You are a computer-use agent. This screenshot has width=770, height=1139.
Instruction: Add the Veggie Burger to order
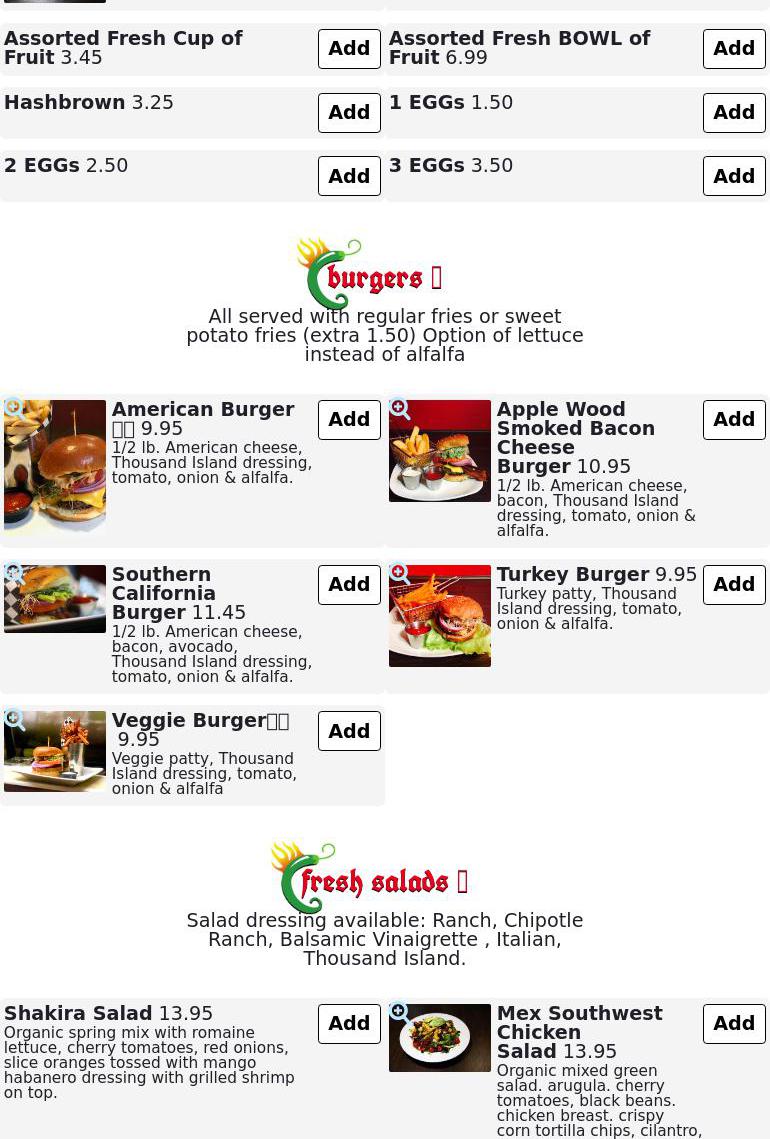pos(349,731)
